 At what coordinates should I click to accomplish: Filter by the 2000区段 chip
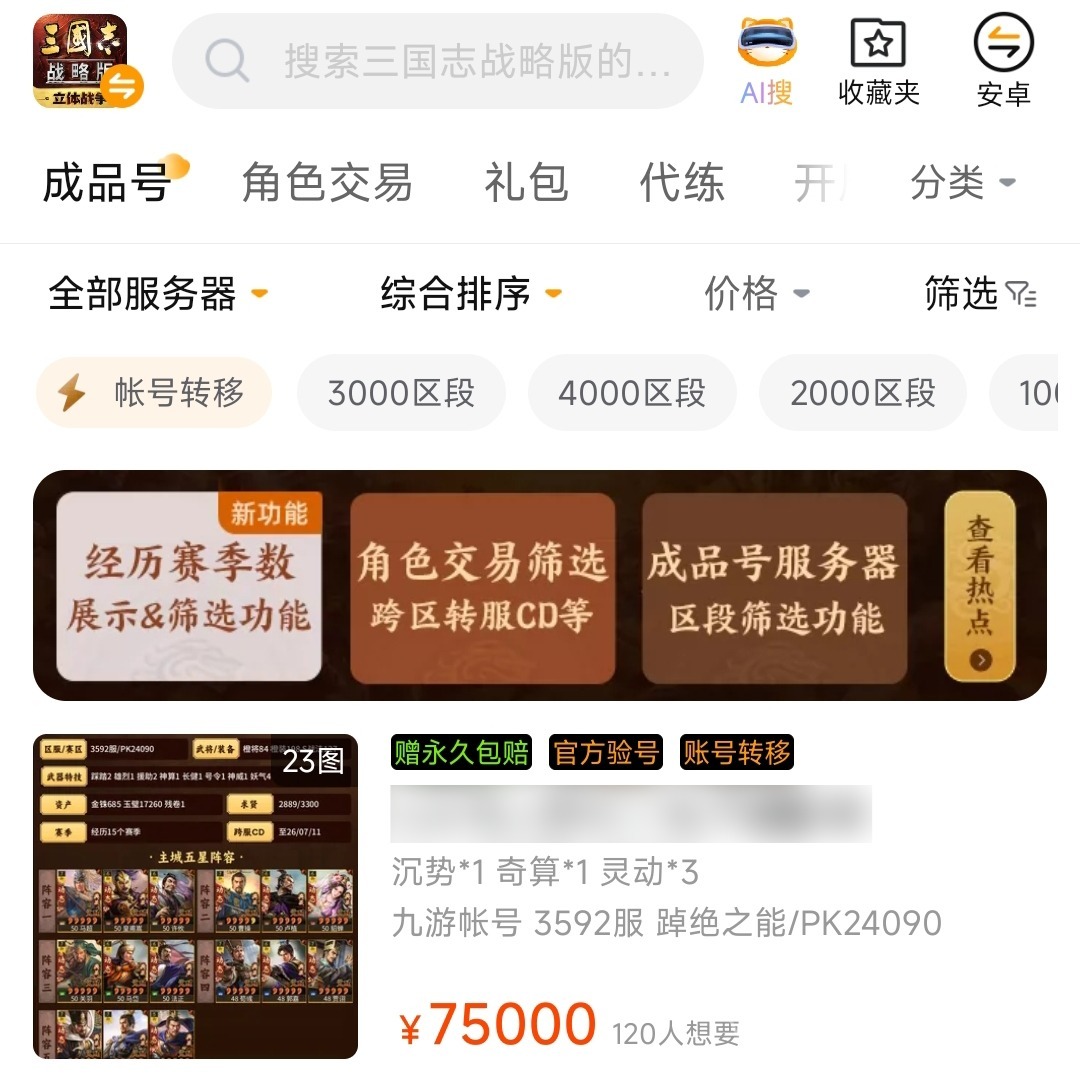[x=863, y=393]
